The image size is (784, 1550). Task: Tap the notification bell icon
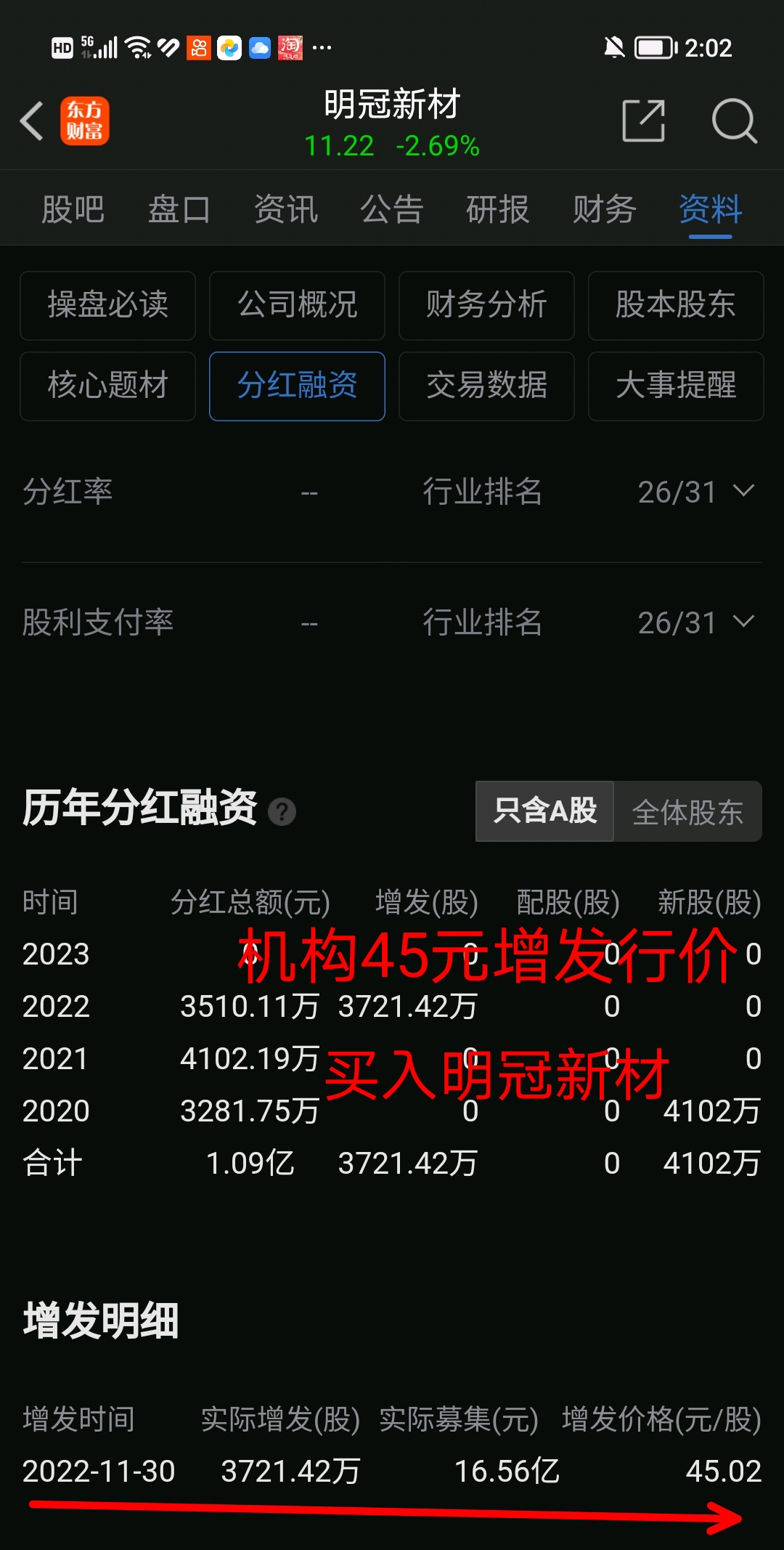(613, 46)
